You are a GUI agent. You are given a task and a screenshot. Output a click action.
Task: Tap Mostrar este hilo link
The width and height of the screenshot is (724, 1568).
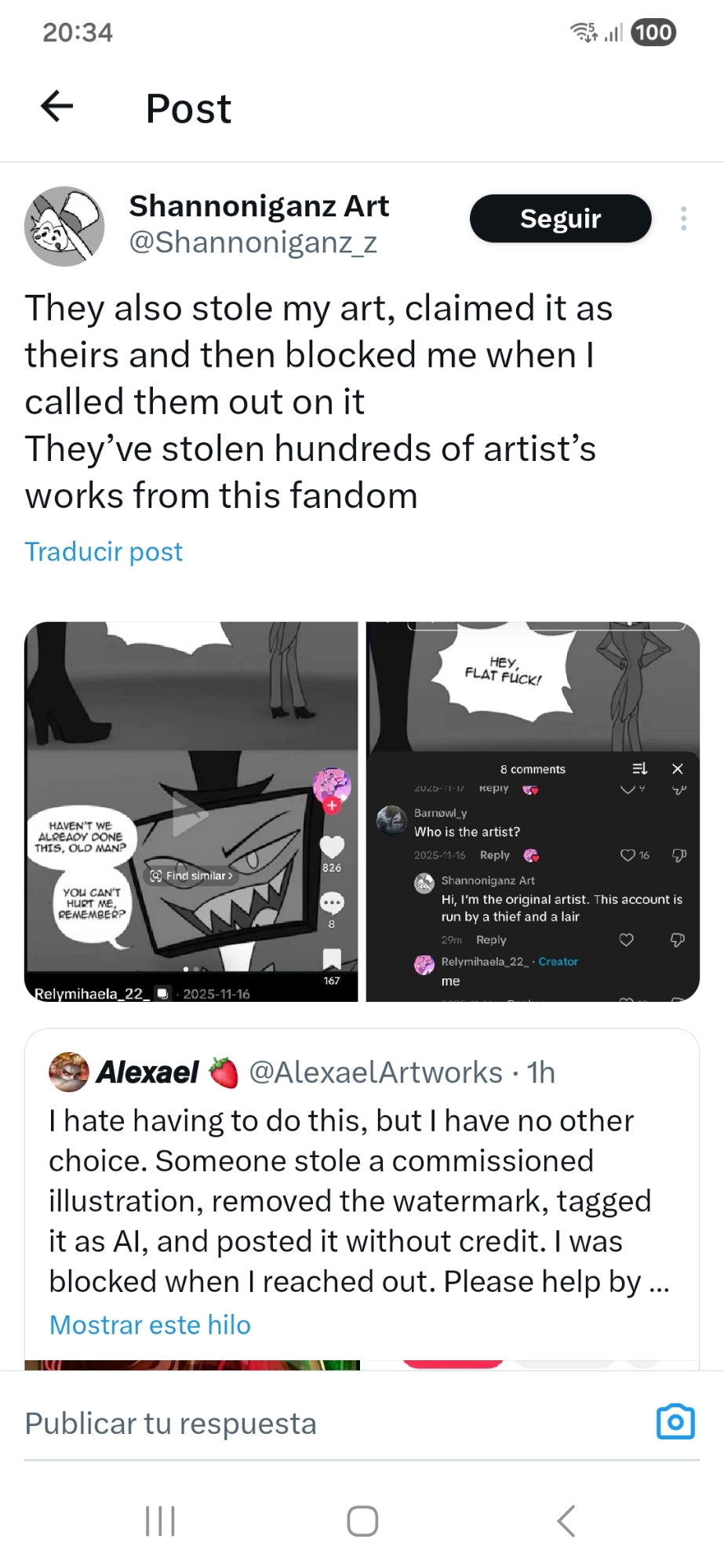(x=150, y=1325)
